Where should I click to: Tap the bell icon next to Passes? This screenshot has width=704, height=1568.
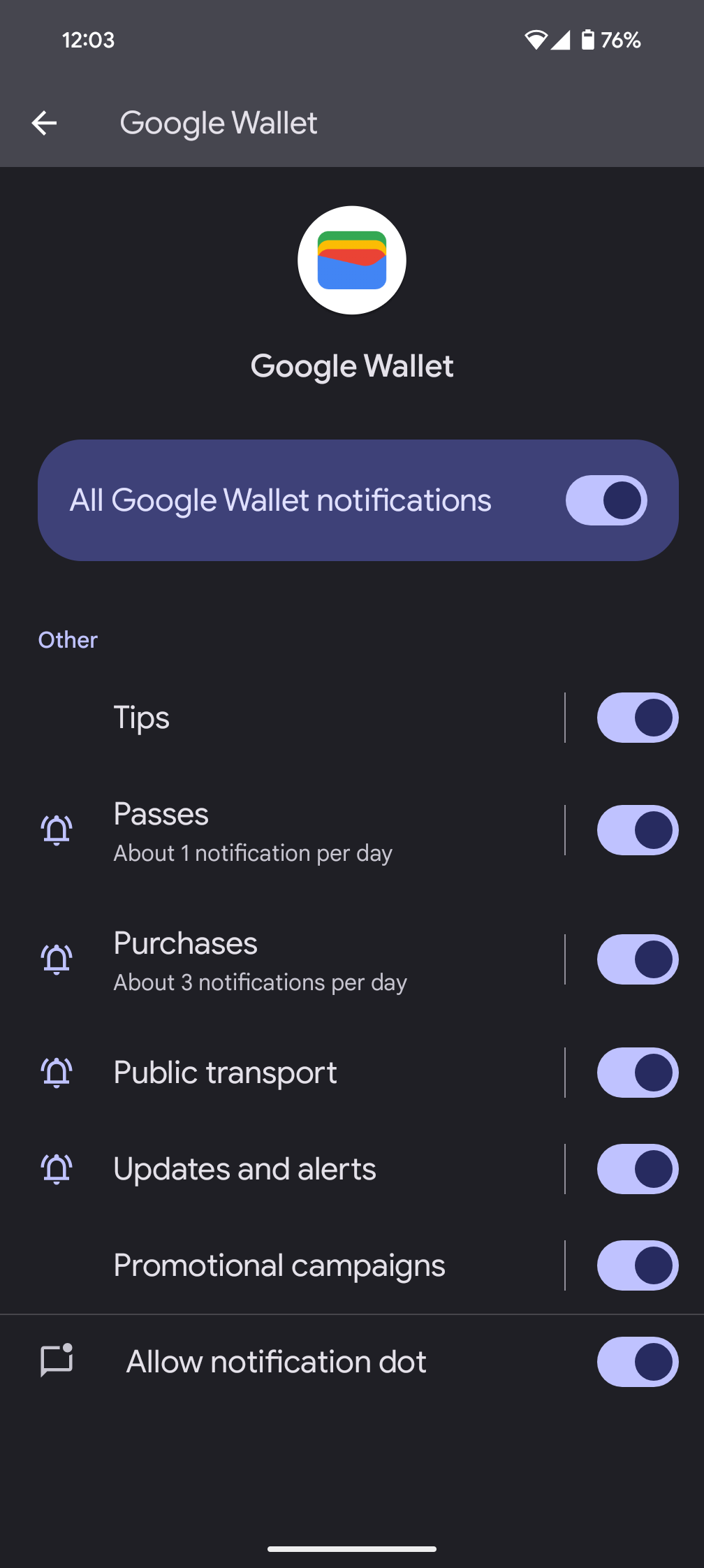pyautogui.click(x=57, y=830)
